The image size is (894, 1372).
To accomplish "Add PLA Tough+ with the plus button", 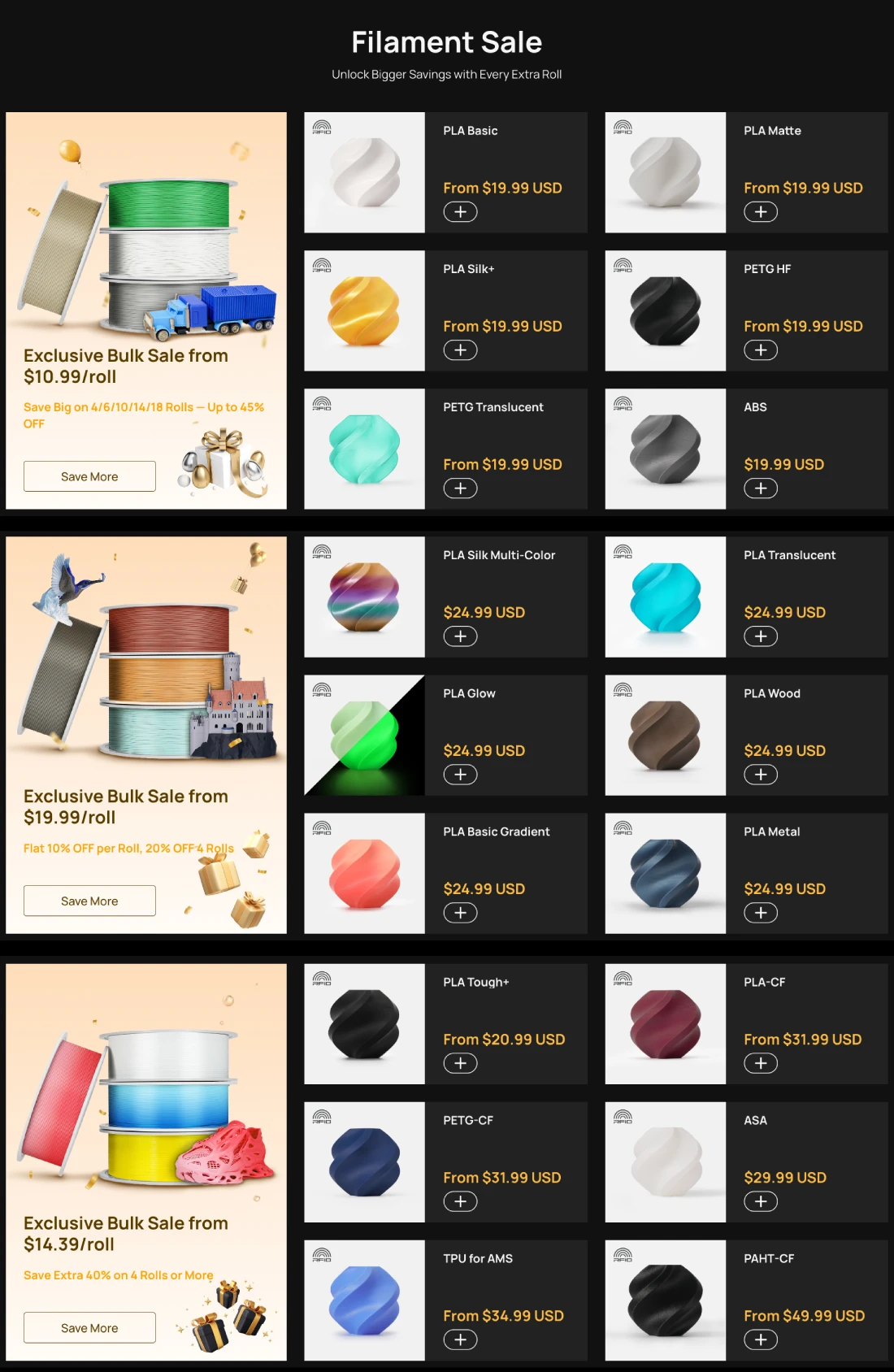I will 460,1063.
